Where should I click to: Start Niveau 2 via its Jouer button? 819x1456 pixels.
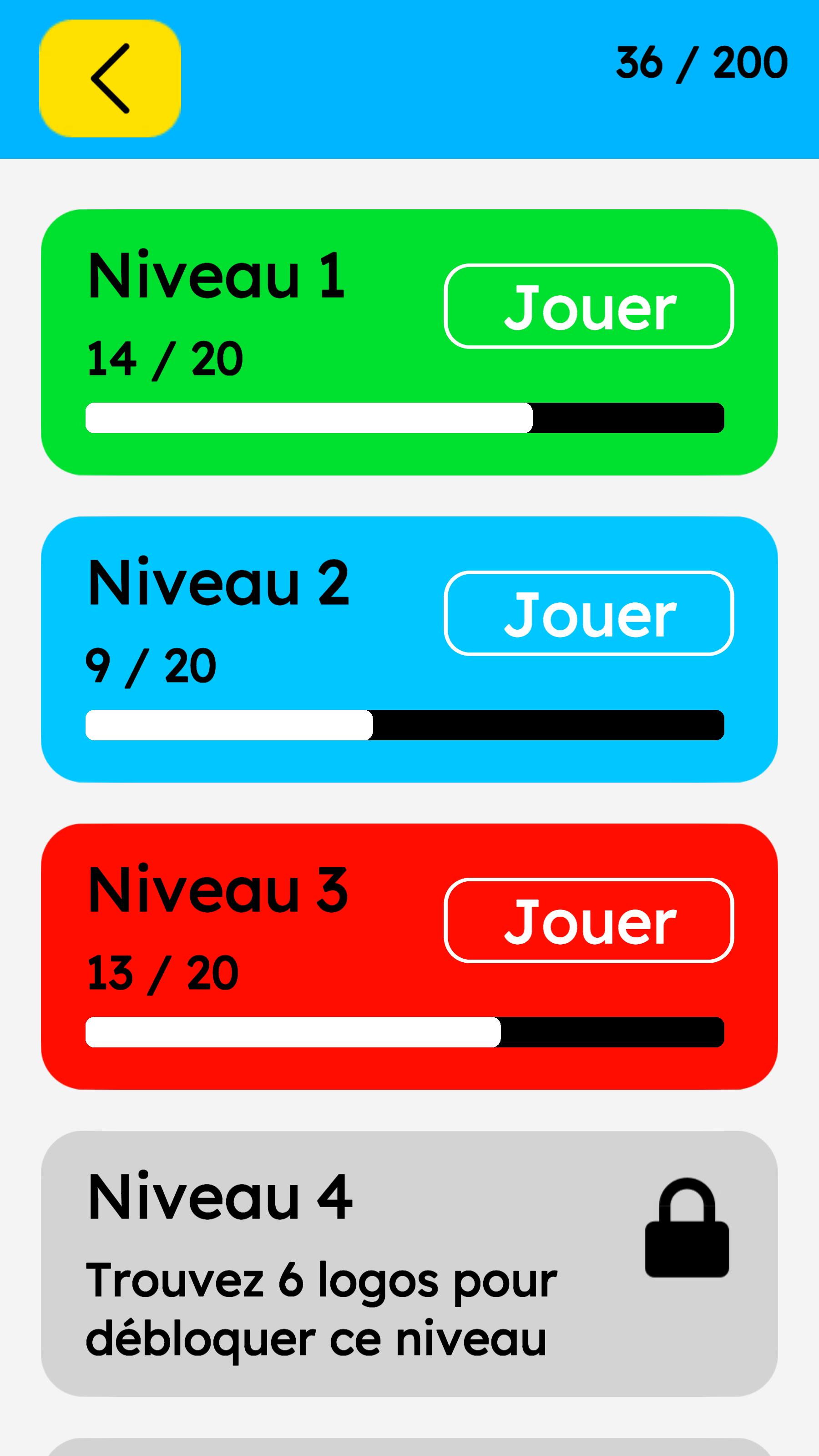pos(588,613)
